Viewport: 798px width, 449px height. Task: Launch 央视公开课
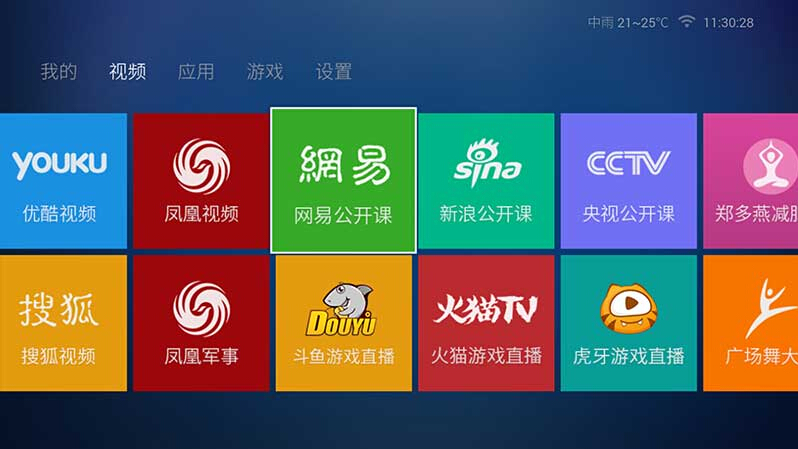click(x=628, y=181)
